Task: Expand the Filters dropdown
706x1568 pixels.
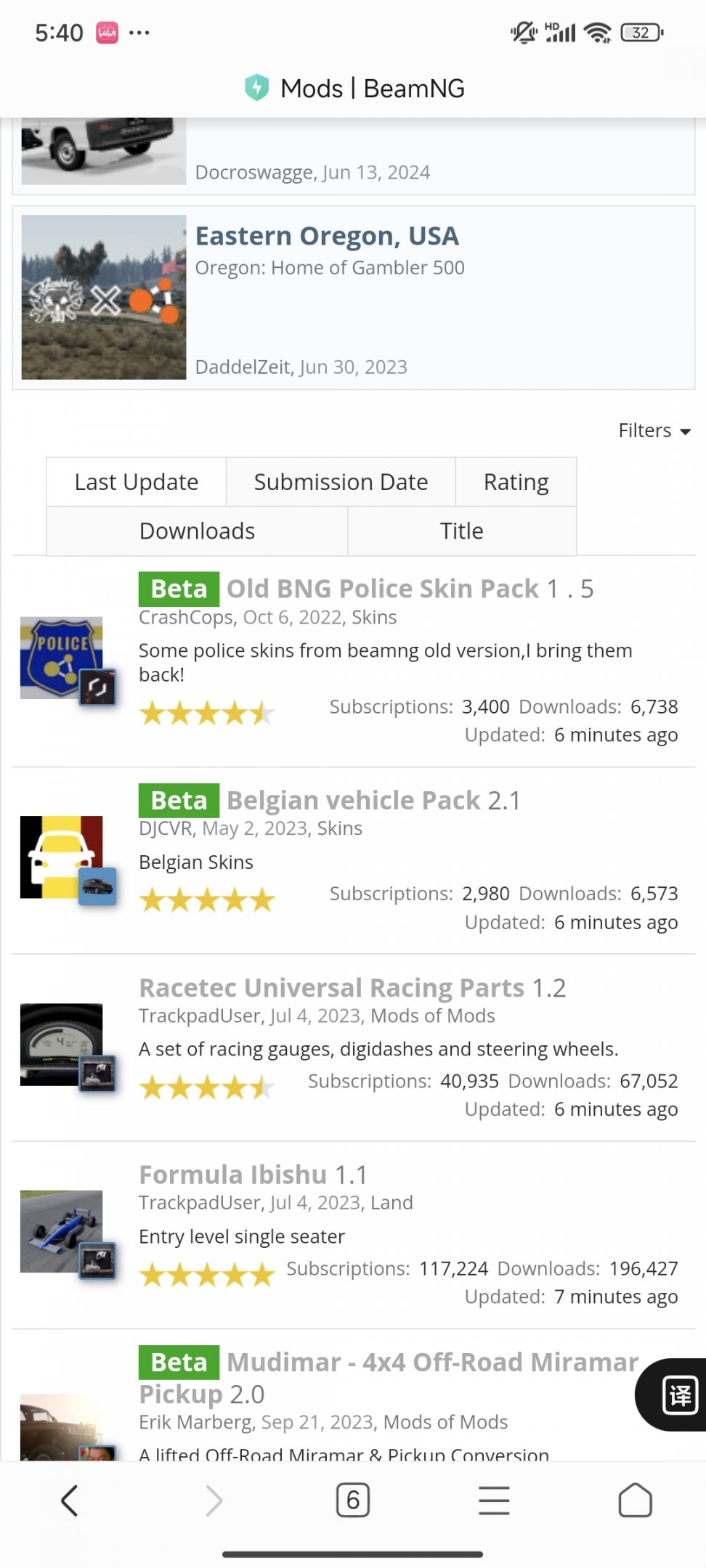Action: pyautogui.click(x=654, y=430)
